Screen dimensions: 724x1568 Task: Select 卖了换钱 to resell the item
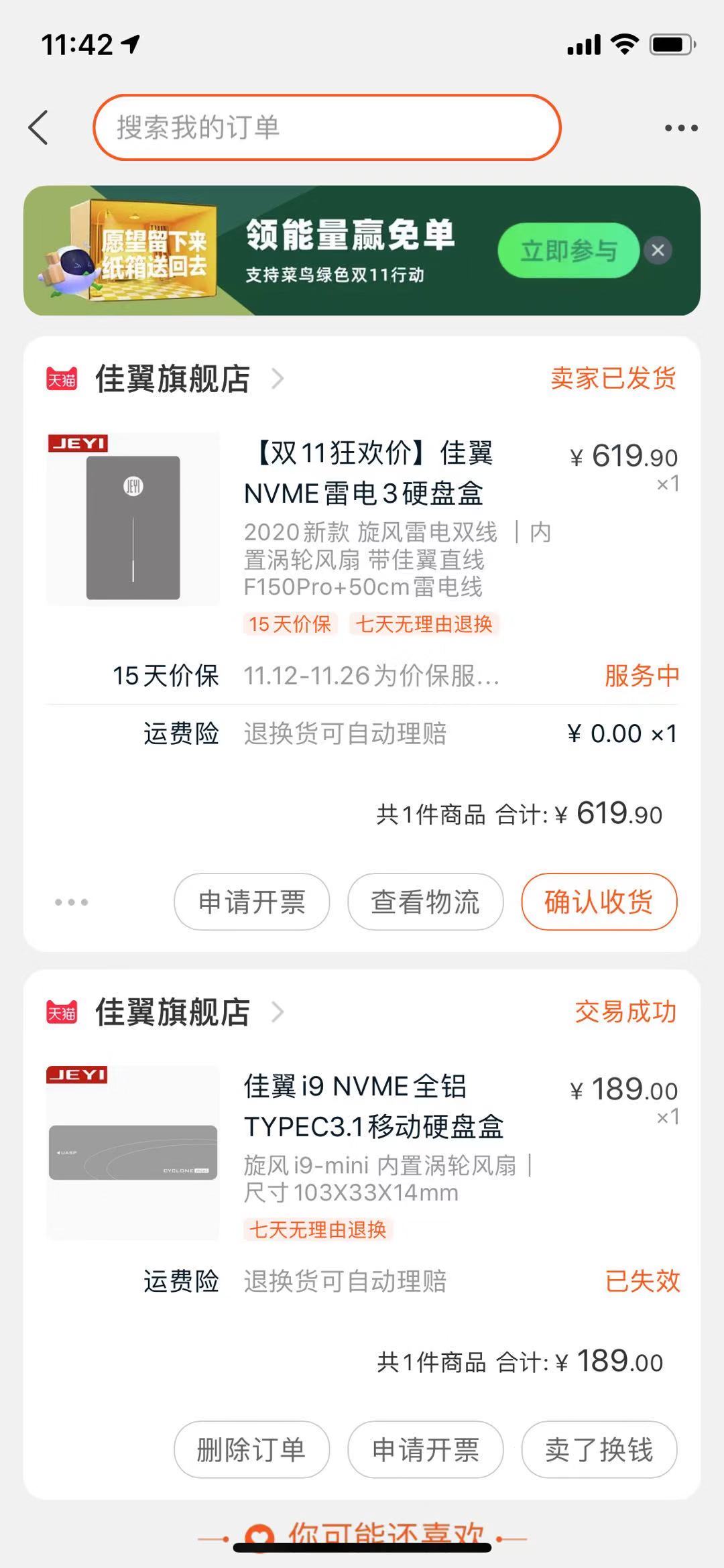[599, 1449]
